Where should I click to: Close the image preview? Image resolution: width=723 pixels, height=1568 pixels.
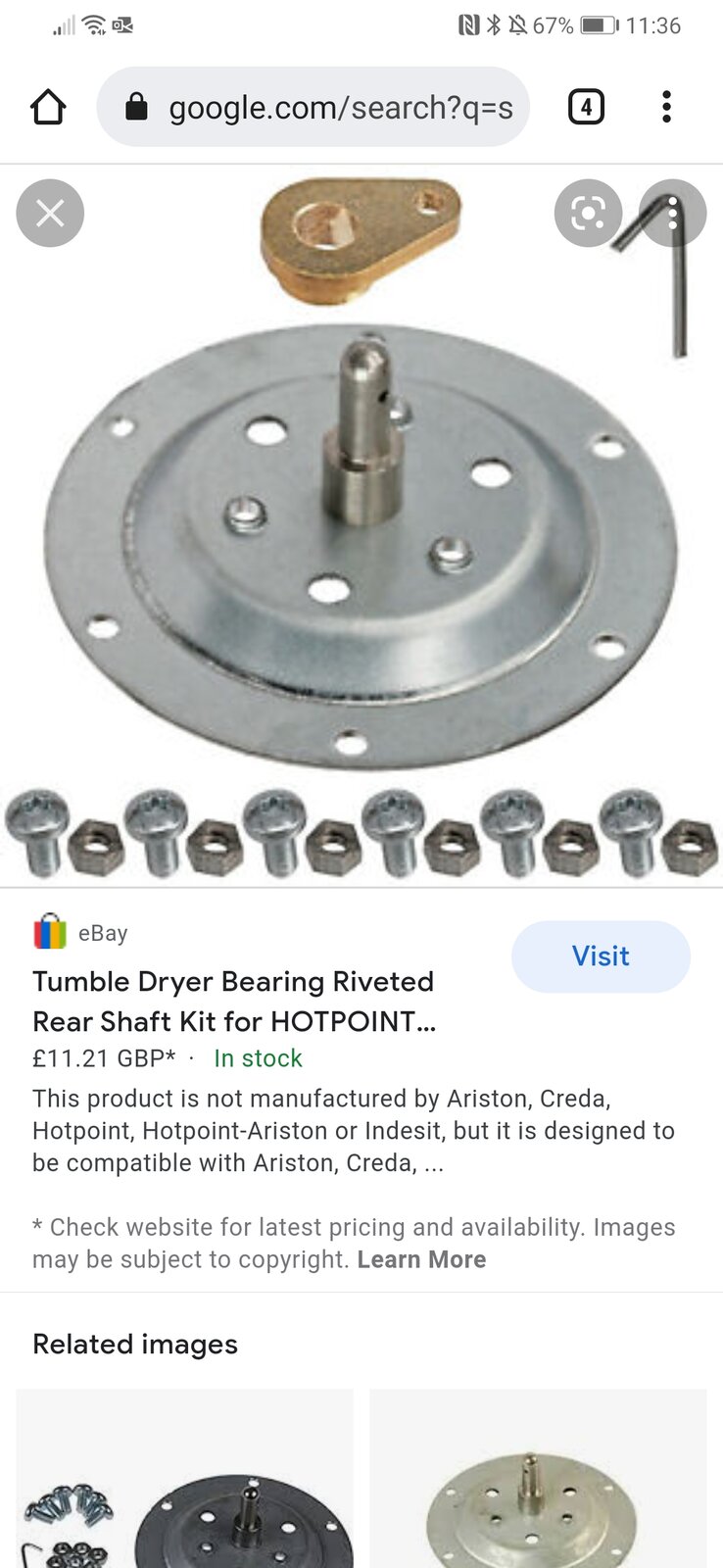coord(50,213)
